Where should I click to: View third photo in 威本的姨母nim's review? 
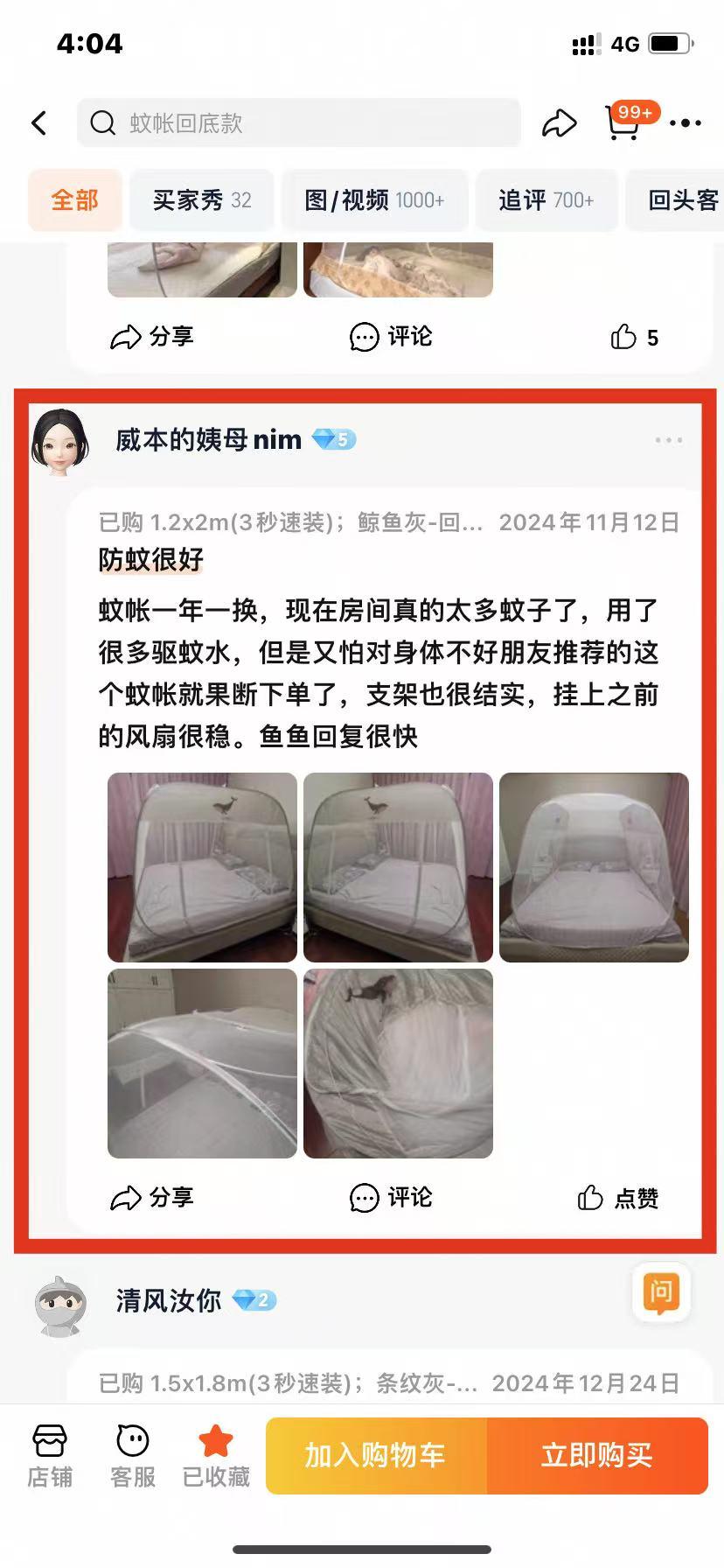click(x=594, y=867)
